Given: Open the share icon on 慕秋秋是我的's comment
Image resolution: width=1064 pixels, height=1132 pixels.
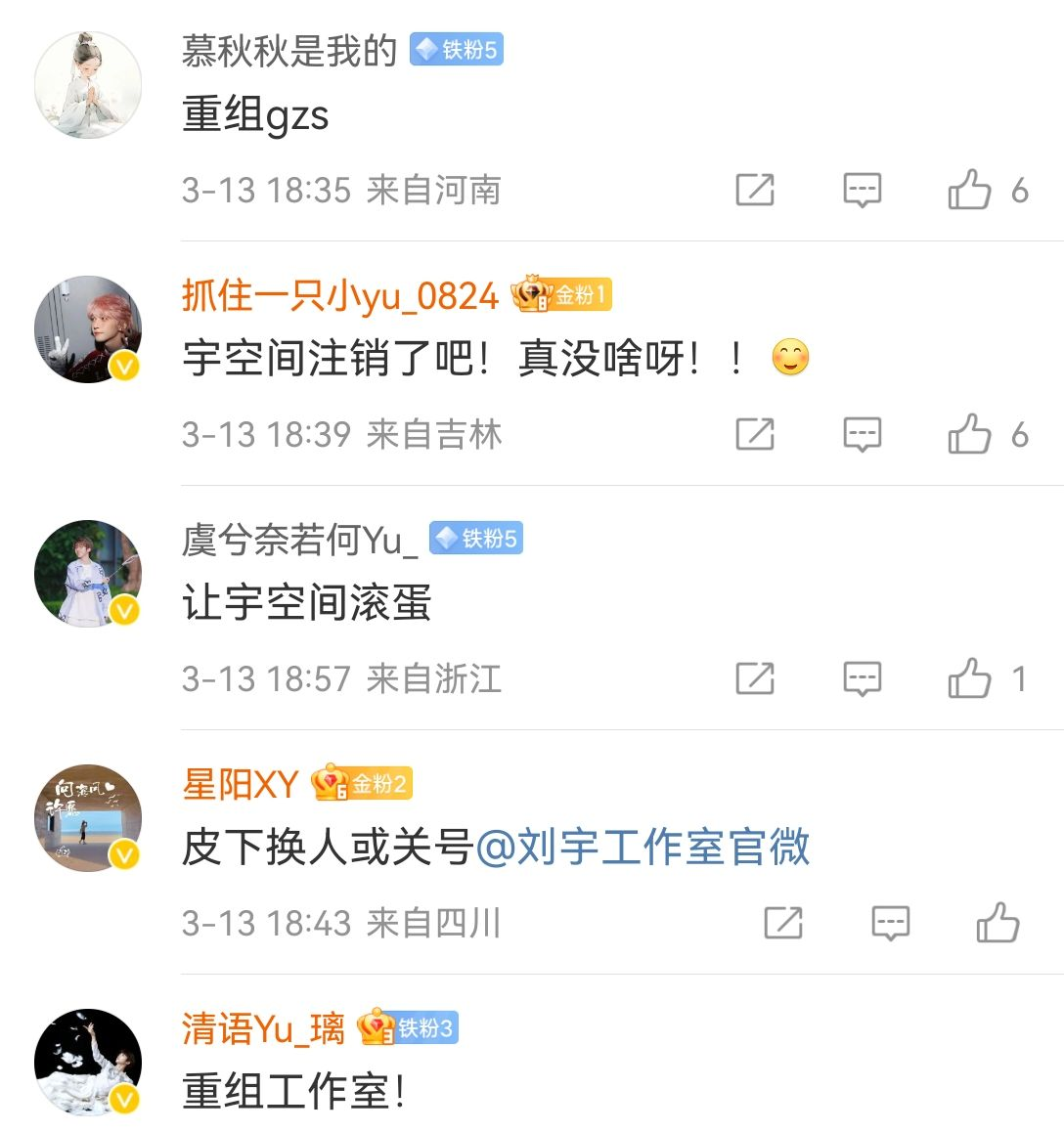Looking at the screenshot, I should [x=754, y=191].
